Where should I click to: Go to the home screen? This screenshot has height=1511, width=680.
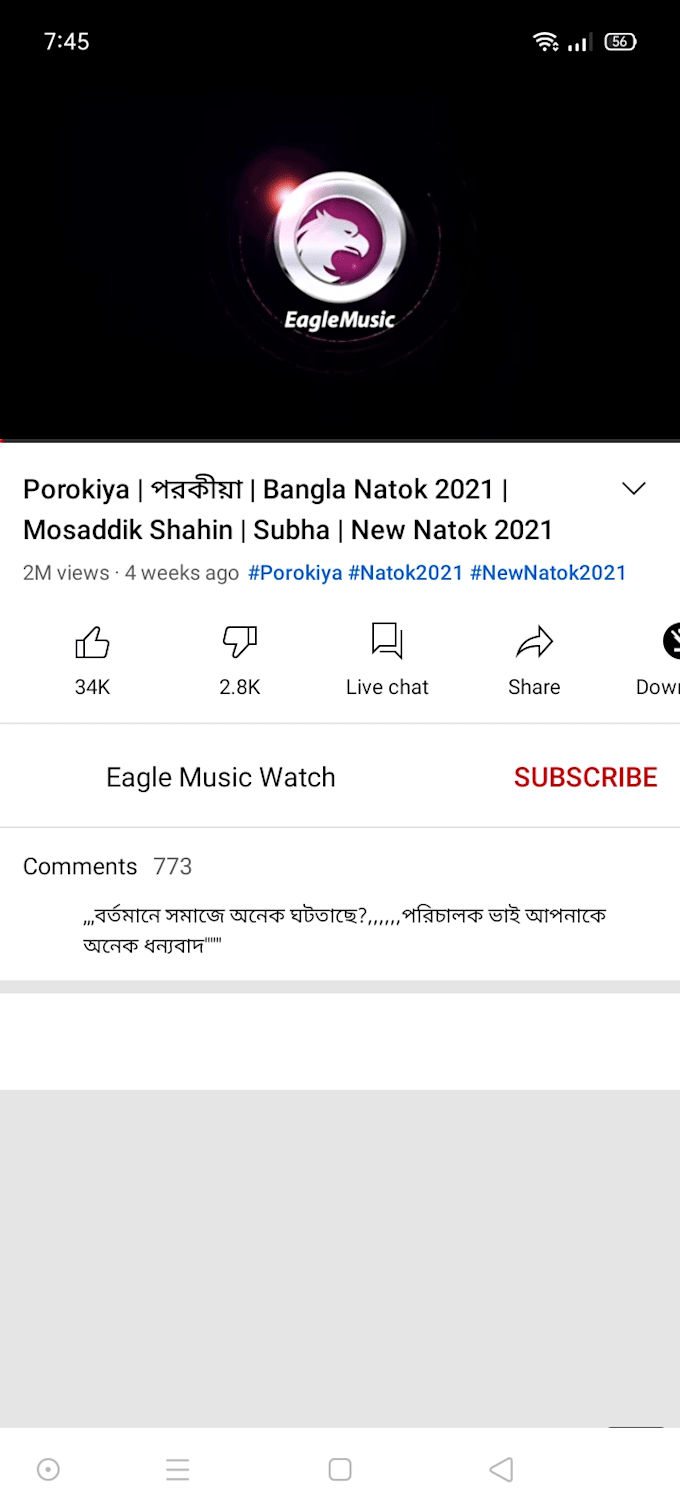(340, 1469)
